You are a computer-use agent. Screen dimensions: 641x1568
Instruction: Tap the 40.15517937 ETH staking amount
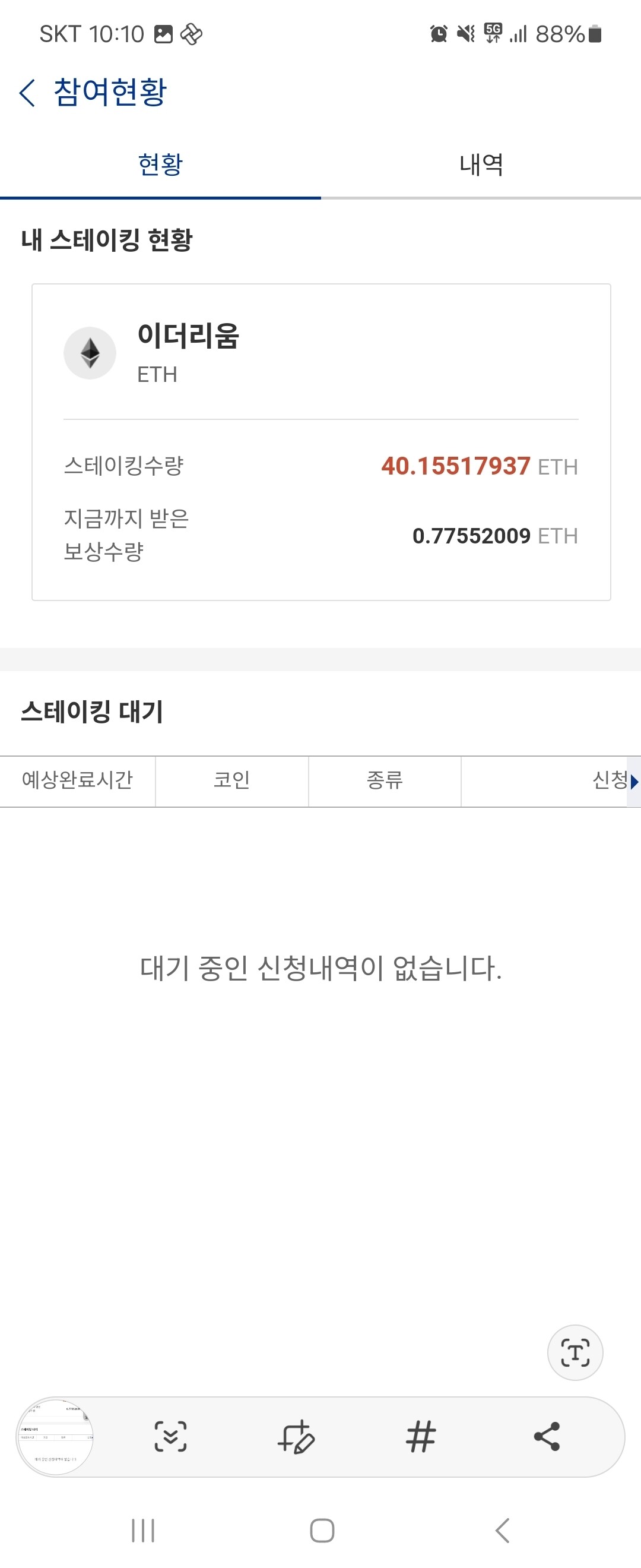(x=456, y=466)
